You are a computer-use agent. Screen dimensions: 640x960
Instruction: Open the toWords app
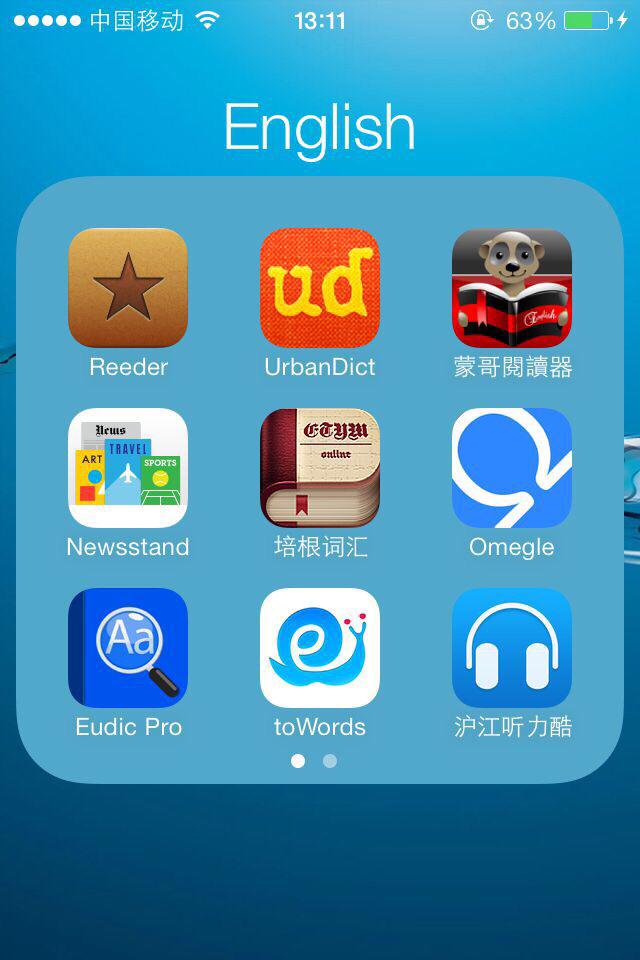pos(320,648)
